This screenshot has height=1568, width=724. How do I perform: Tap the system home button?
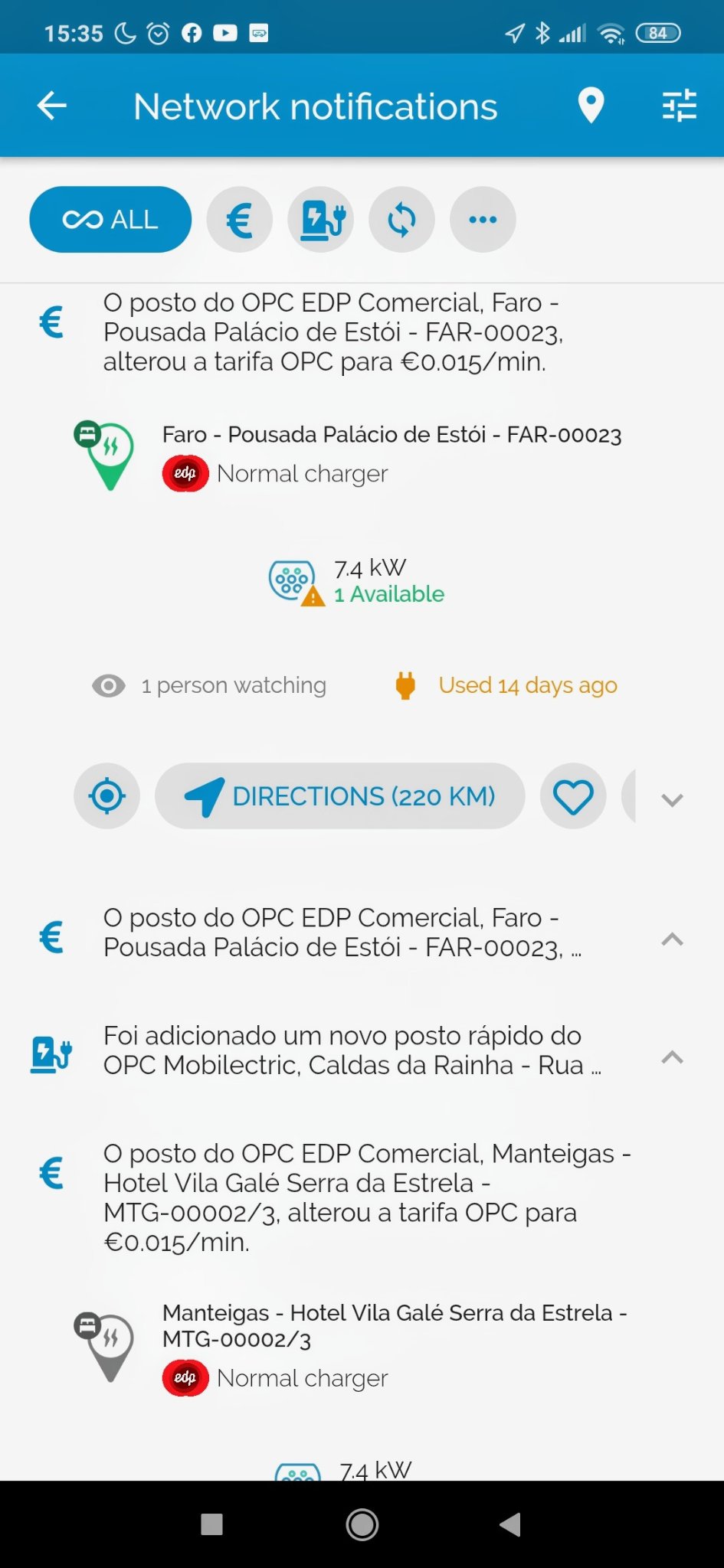click(362, 1524)
